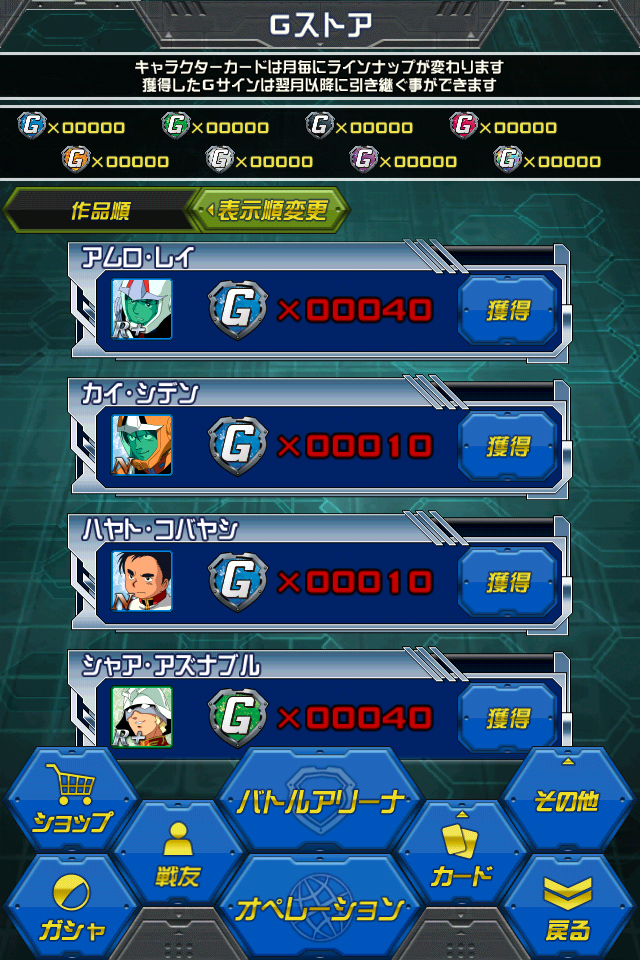Open バトルアリーナ
640x960 pixels.
(320, 801)
